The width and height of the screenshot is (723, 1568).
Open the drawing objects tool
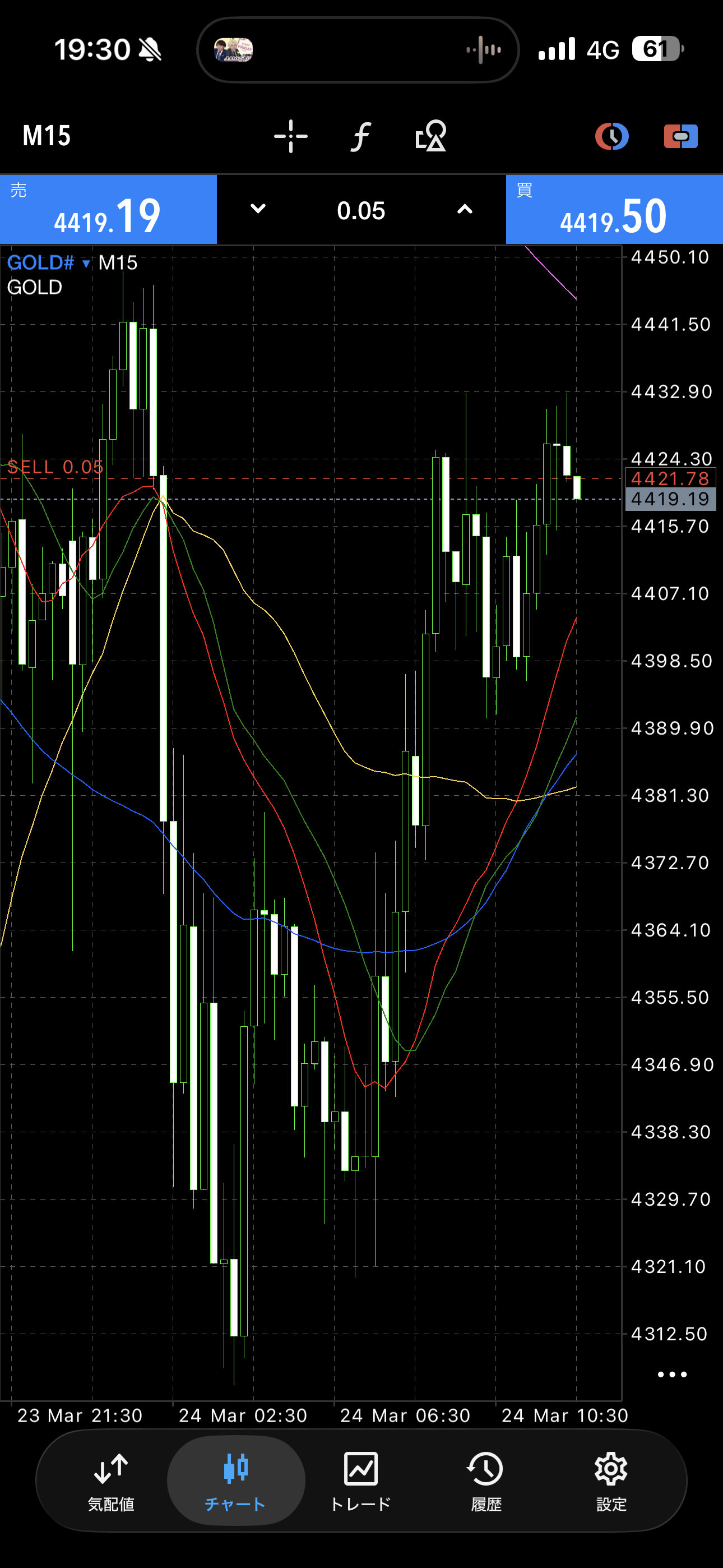tap(431, 136)
